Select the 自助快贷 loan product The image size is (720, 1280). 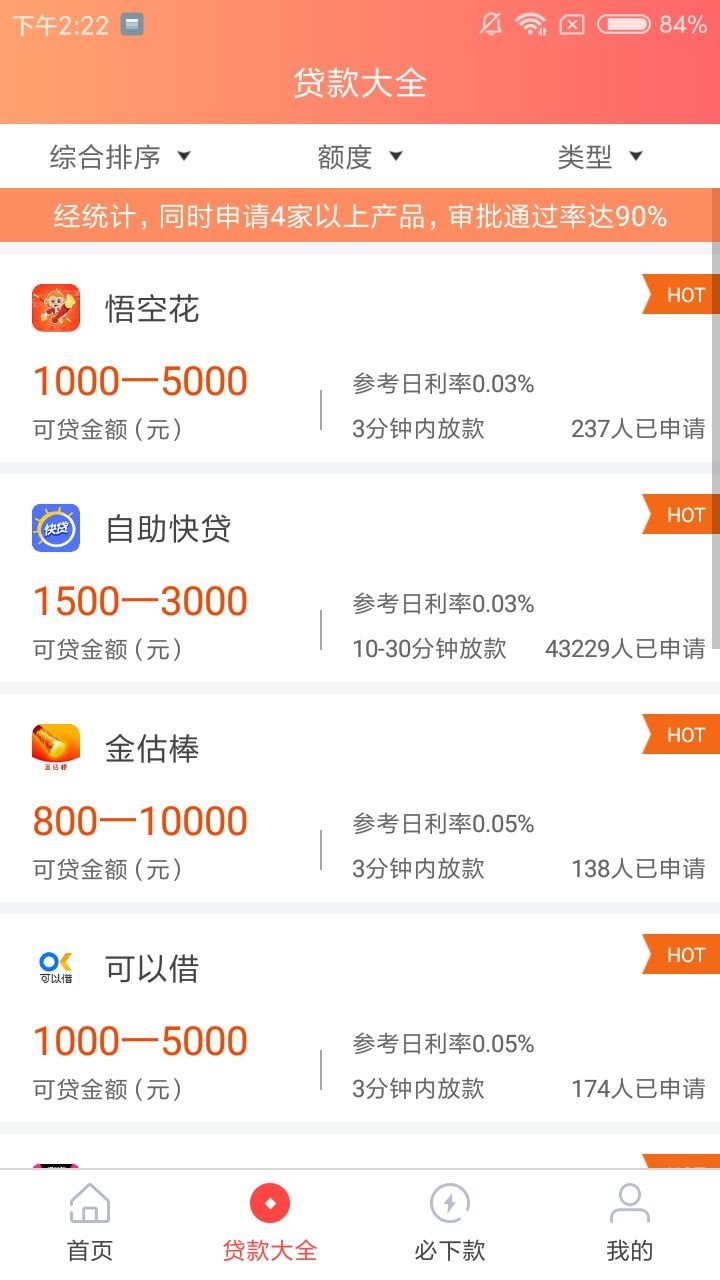click(x=360, y=578)
